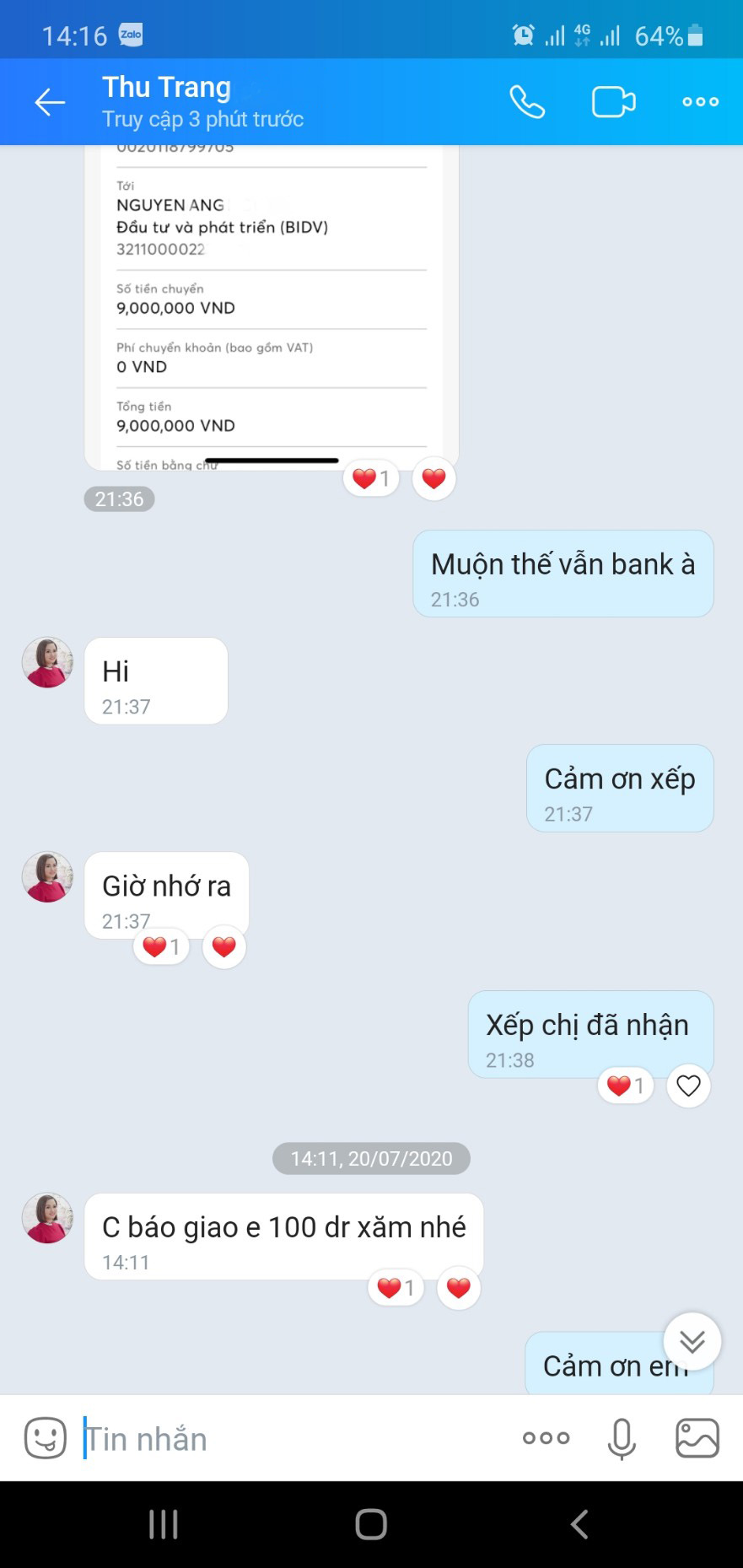Open Thu Trang's profile from header name
Screen dimensions: 743x1568
tap(167, 88)
